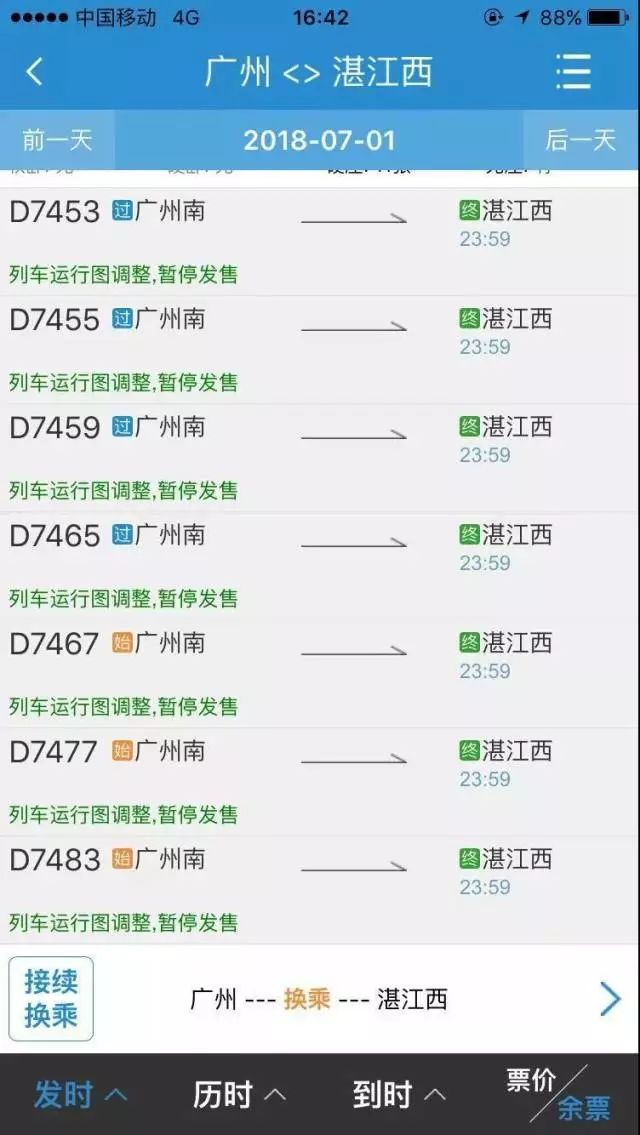The image size is (640, 1135).
Task: Select train D7477 entry
Action: (x=320, y=782)
